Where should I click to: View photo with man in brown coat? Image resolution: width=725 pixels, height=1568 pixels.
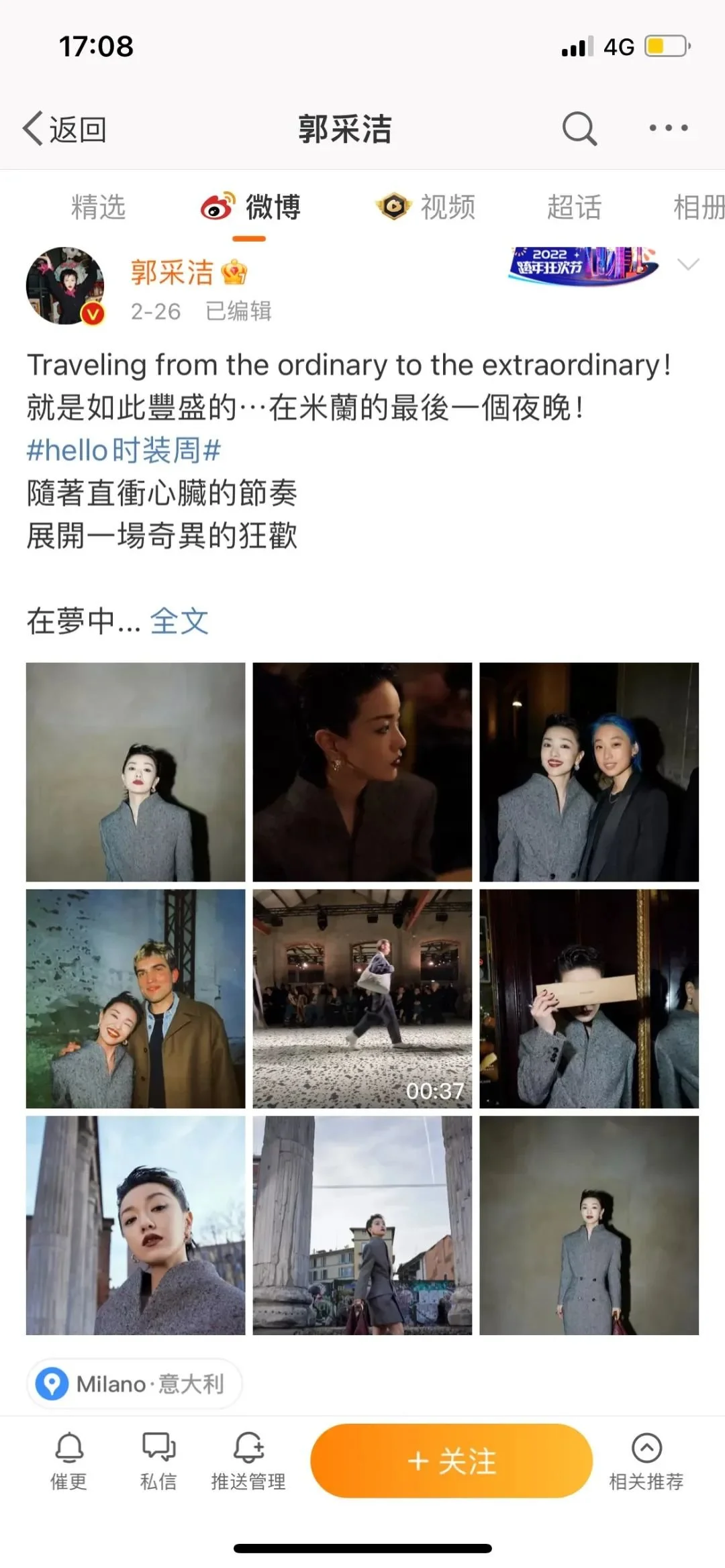tap(136, 998)
